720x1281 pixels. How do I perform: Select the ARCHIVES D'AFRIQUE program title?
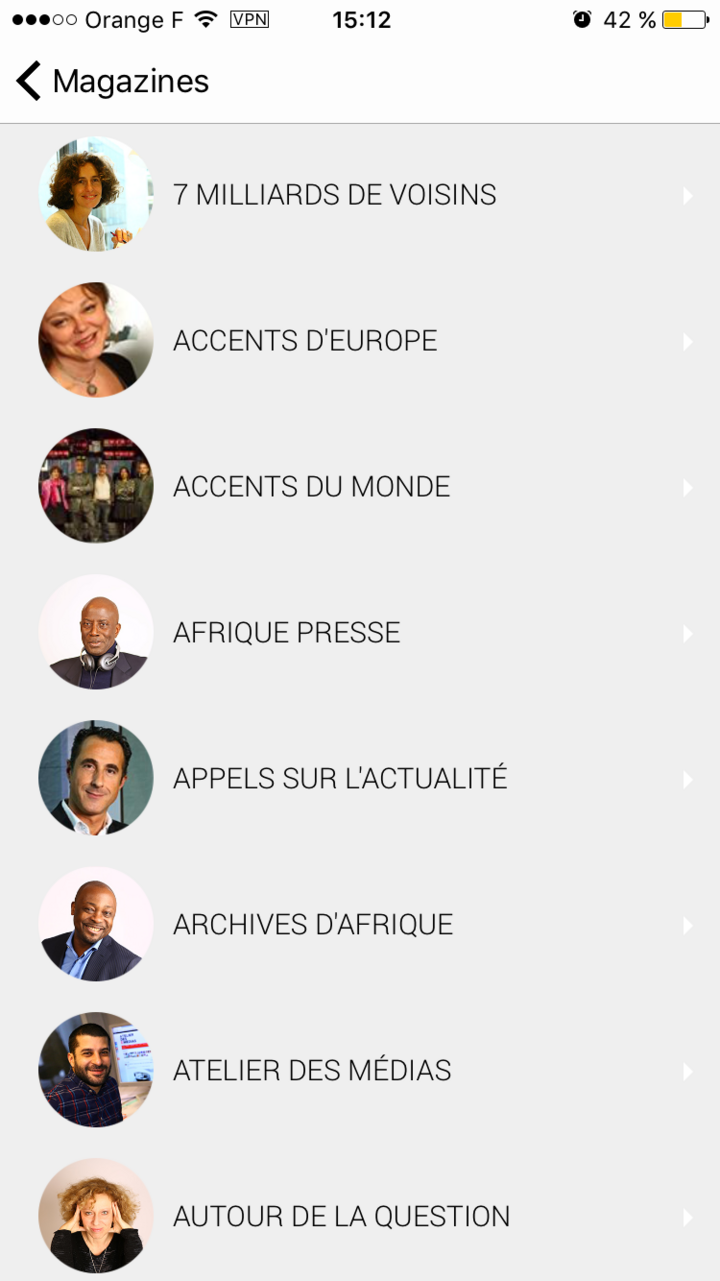click(x=312, y=924)
